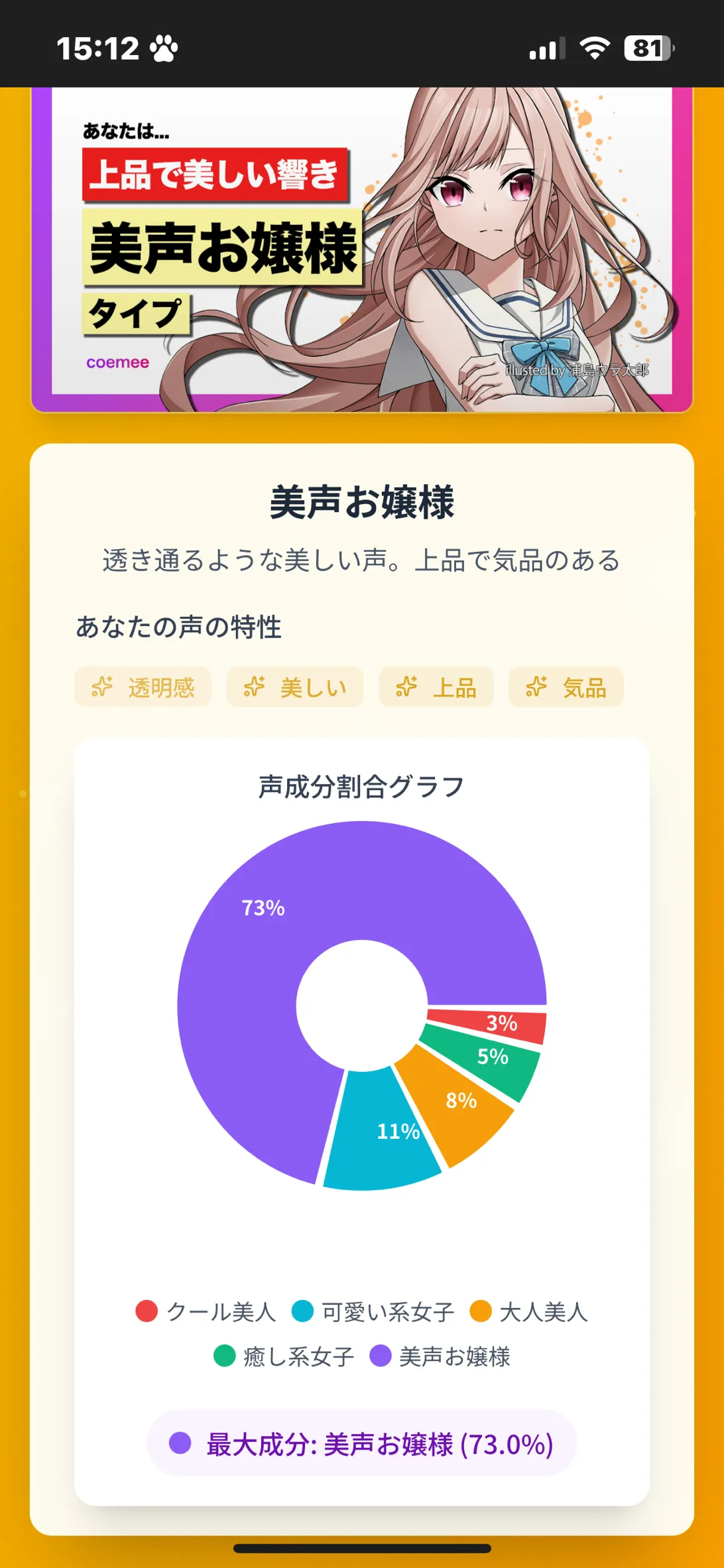Hide 可愛い系女子 in the chart legend
724x1568 pixels.
coord(373,1312)
